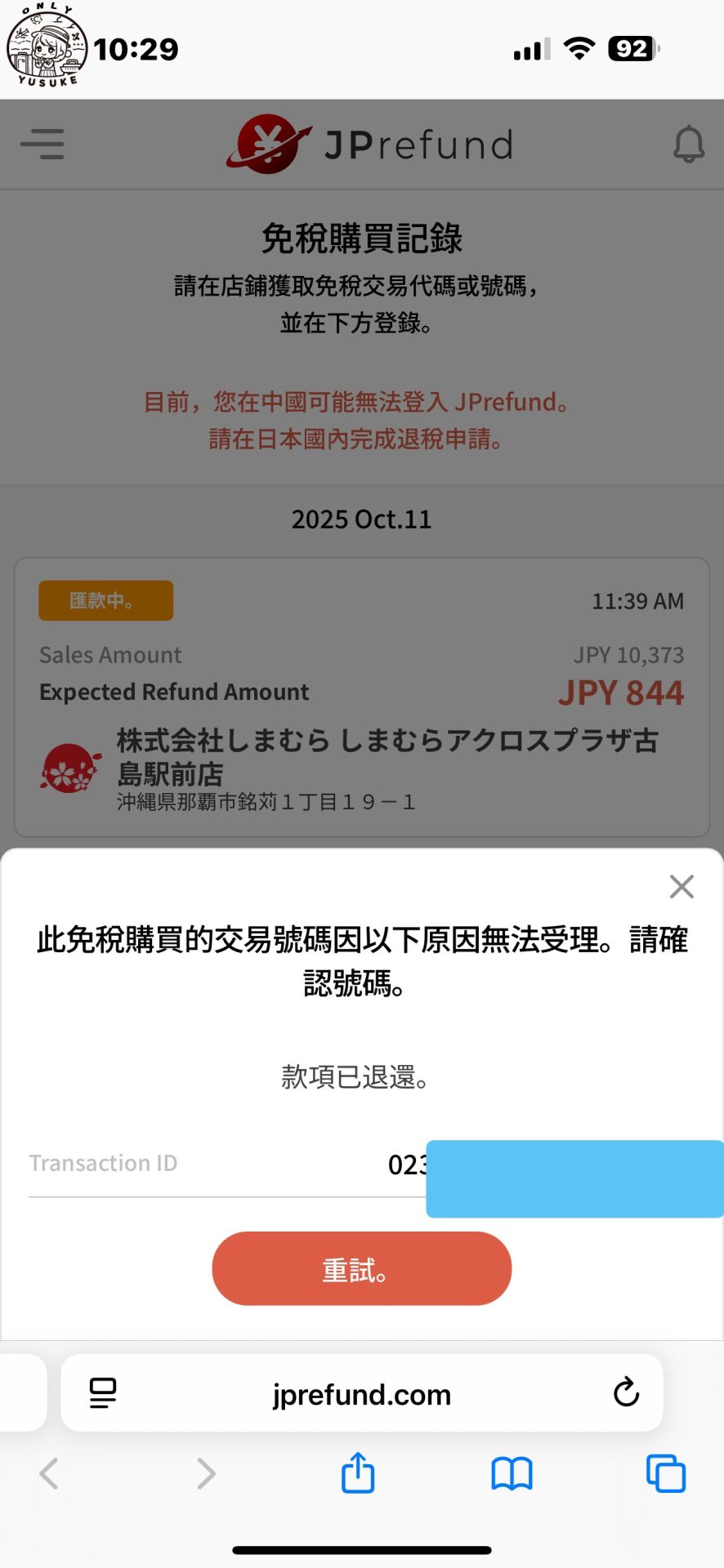Tap the 2025 Oct.11 date header
Image resolution: width=724 pixels, height=1568 pixels.
tap(362, 519)
